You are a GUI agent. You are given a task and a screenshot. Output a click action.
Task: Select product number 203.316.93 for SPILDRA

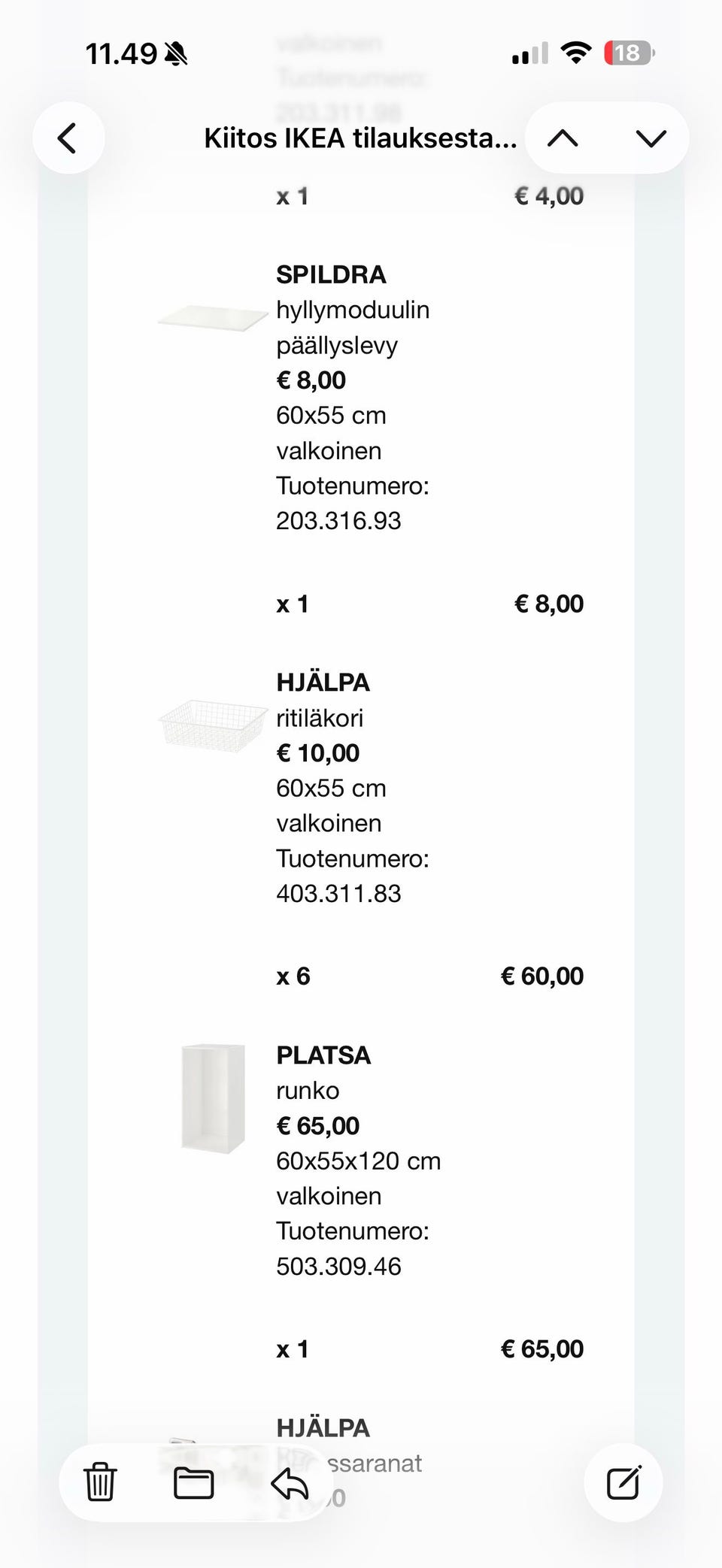point(338,521)
